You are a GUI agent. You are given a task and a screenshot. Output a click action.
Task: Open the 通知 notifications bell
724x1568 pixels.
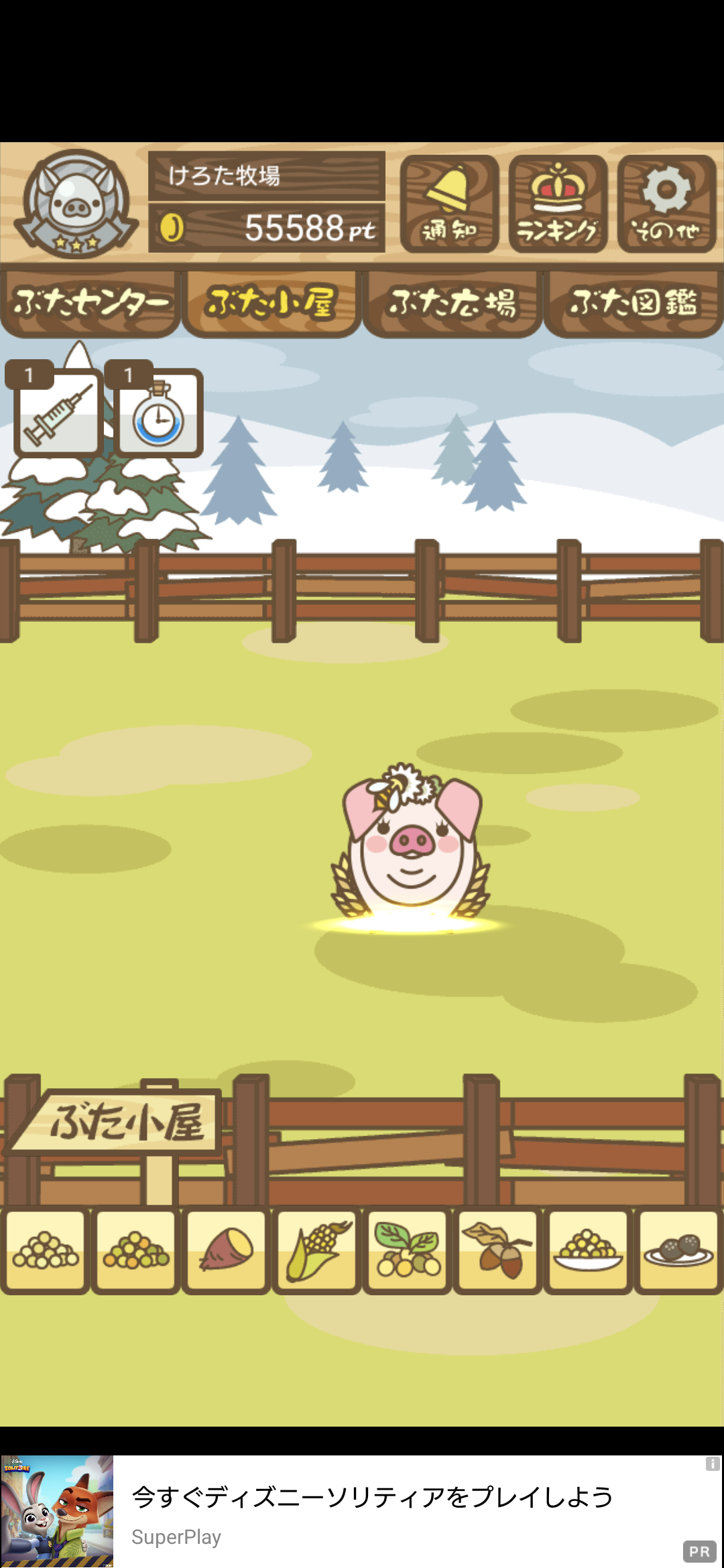click(x=449, y=204)
